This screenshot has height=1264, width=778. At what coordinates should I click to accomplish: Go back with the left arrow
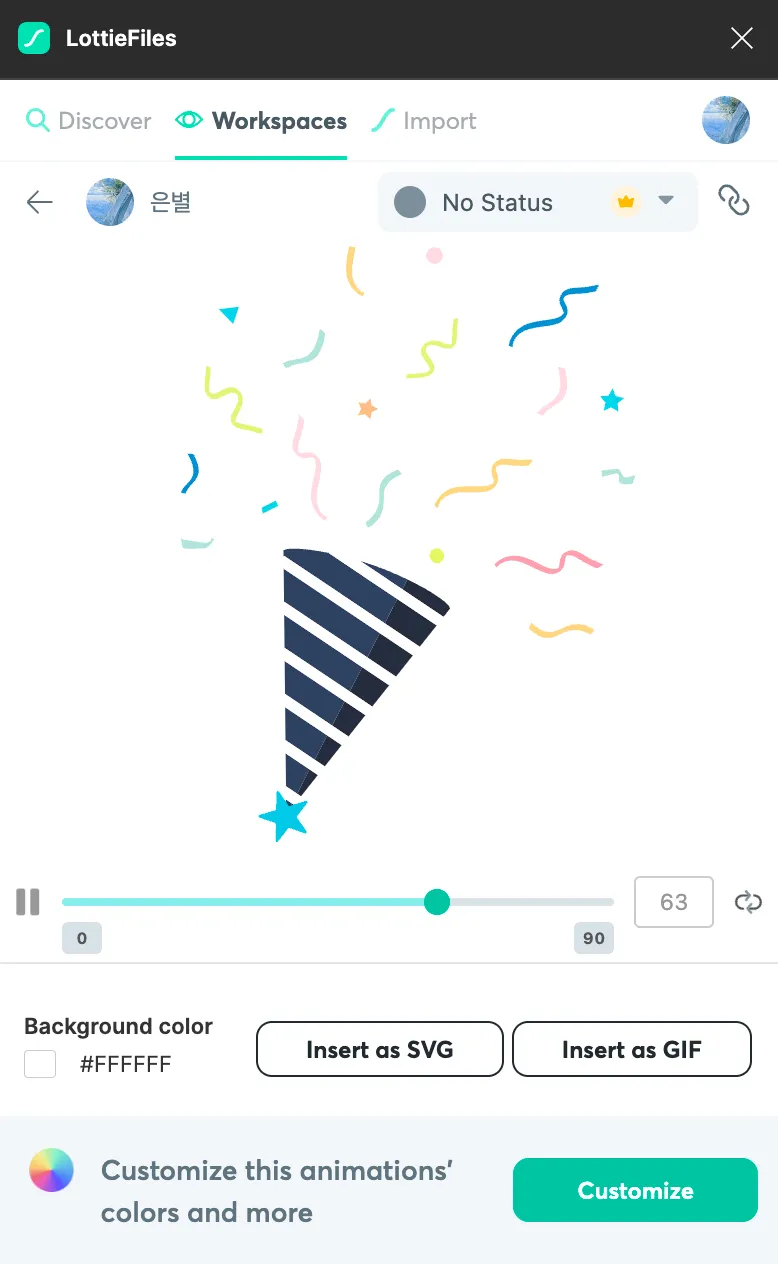pyautogui.click(x=39, y=203)
